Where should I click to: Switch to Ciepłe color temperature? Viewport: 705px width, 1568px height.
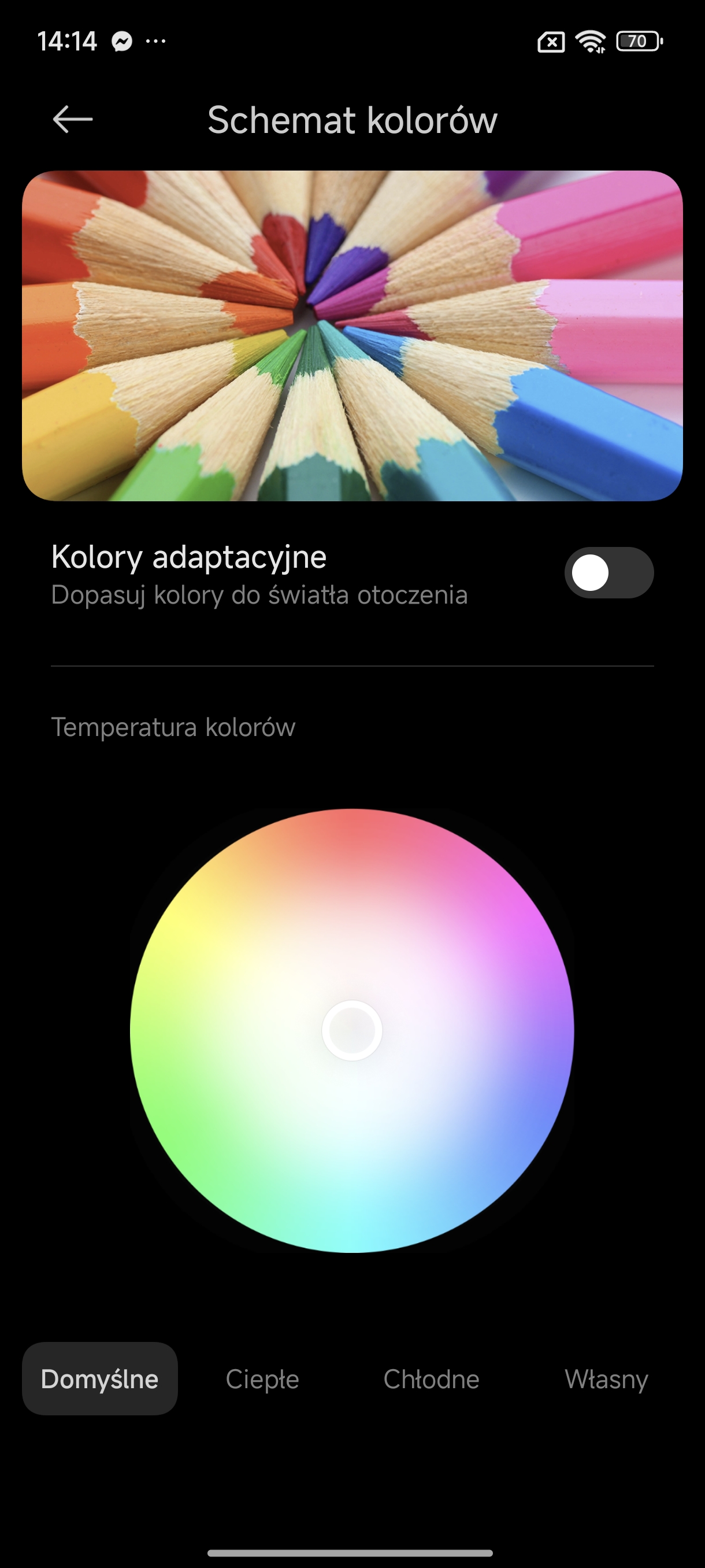pyautogui.click(x=262, y=1379)
